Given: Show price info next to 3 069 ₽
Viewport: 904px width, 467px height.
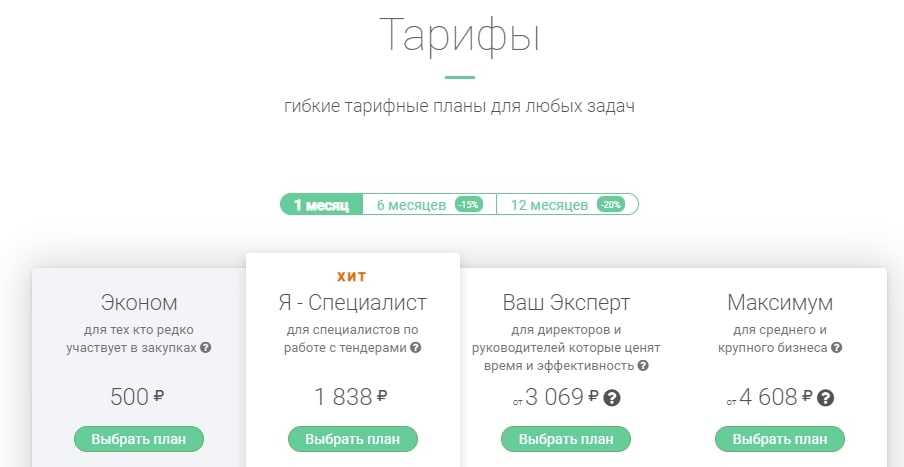Looking at the screenshot, I should tap(612, 398).
